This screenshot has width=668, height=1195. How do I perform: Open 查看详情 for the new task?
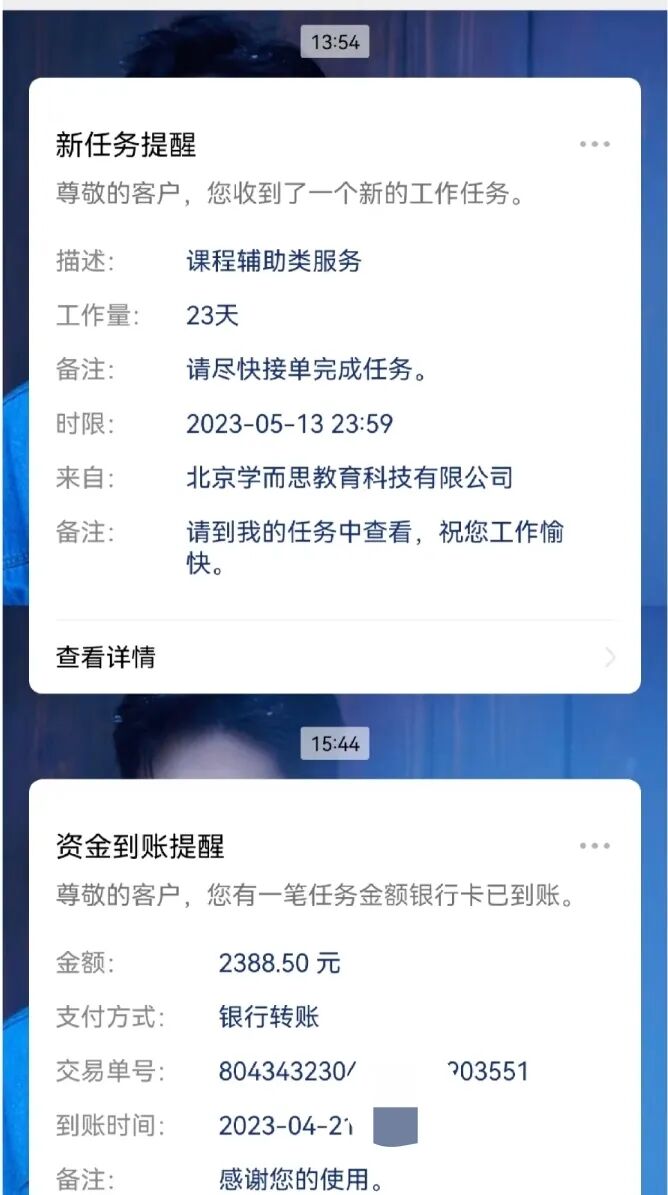point(334,657)
